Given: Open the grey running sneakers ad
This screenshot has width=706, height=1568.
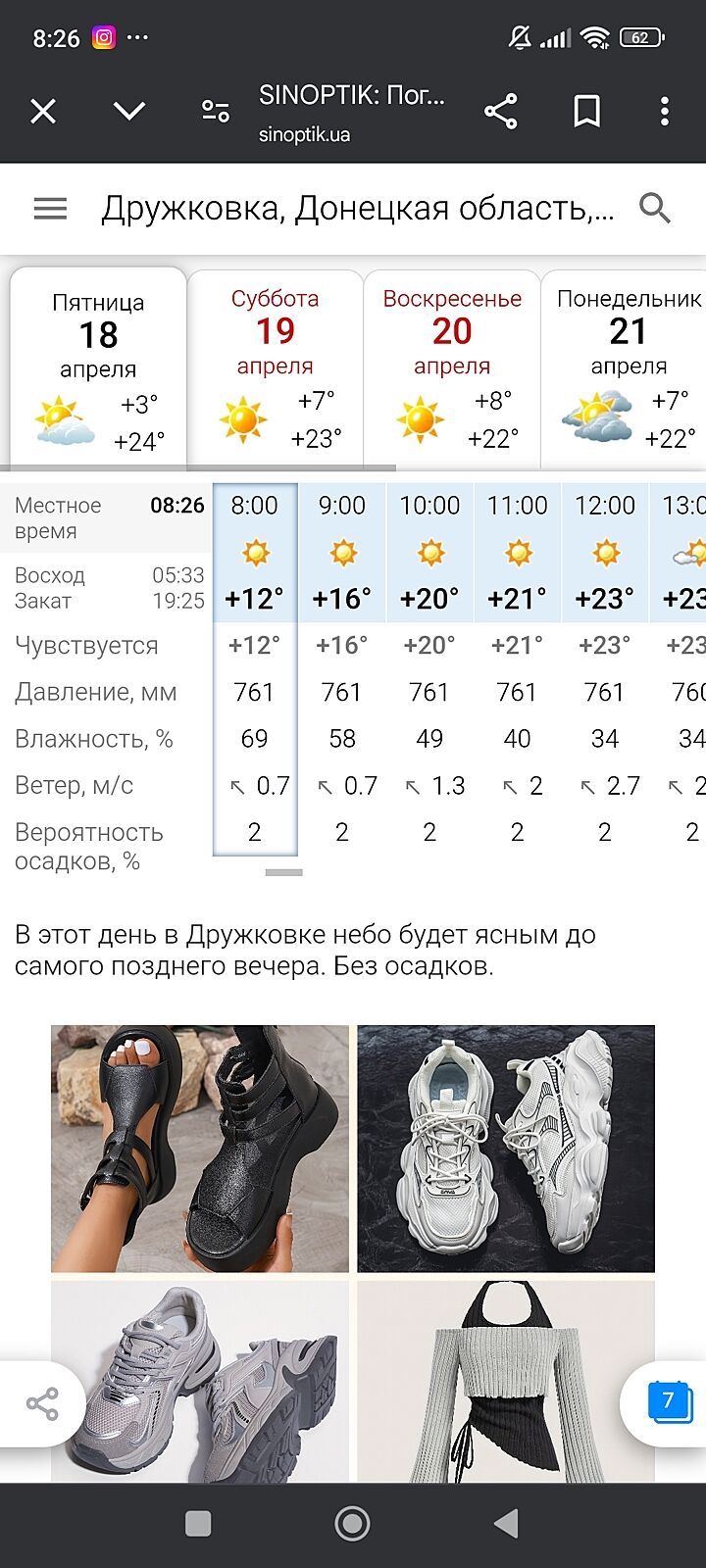Looking at the screenshot, I should tap(200, 1382).
